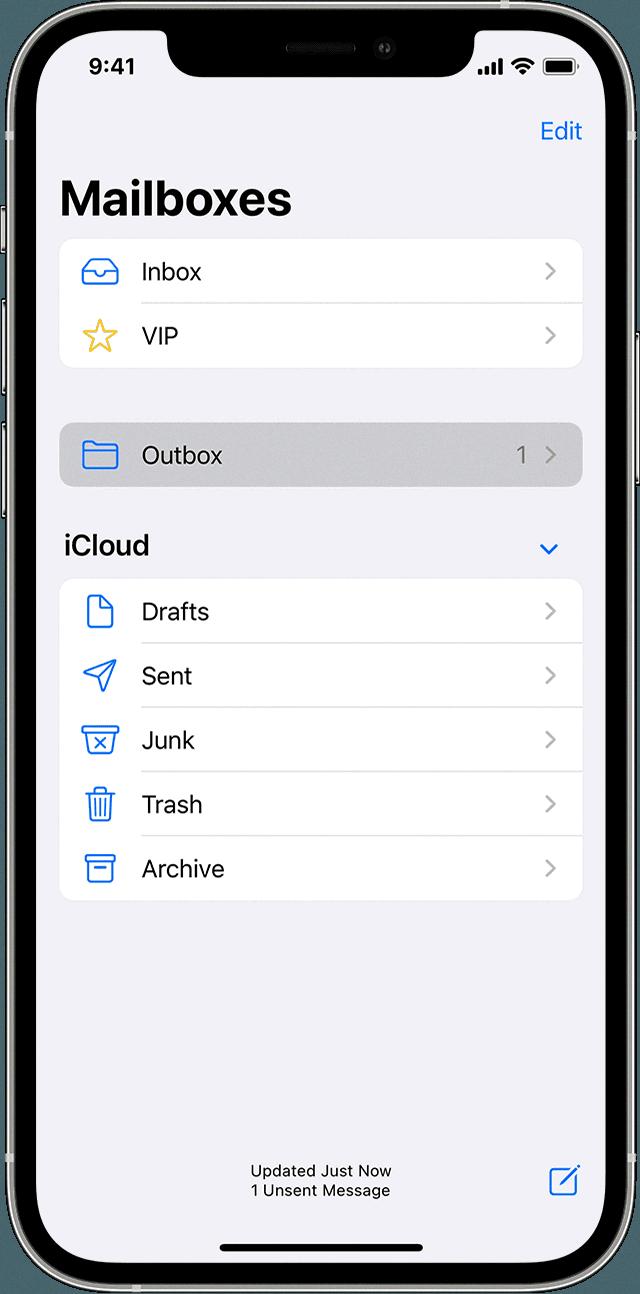This screenshot has height=1294, width=640.
Task: Open the Trash folder
Action: (321, 804)
